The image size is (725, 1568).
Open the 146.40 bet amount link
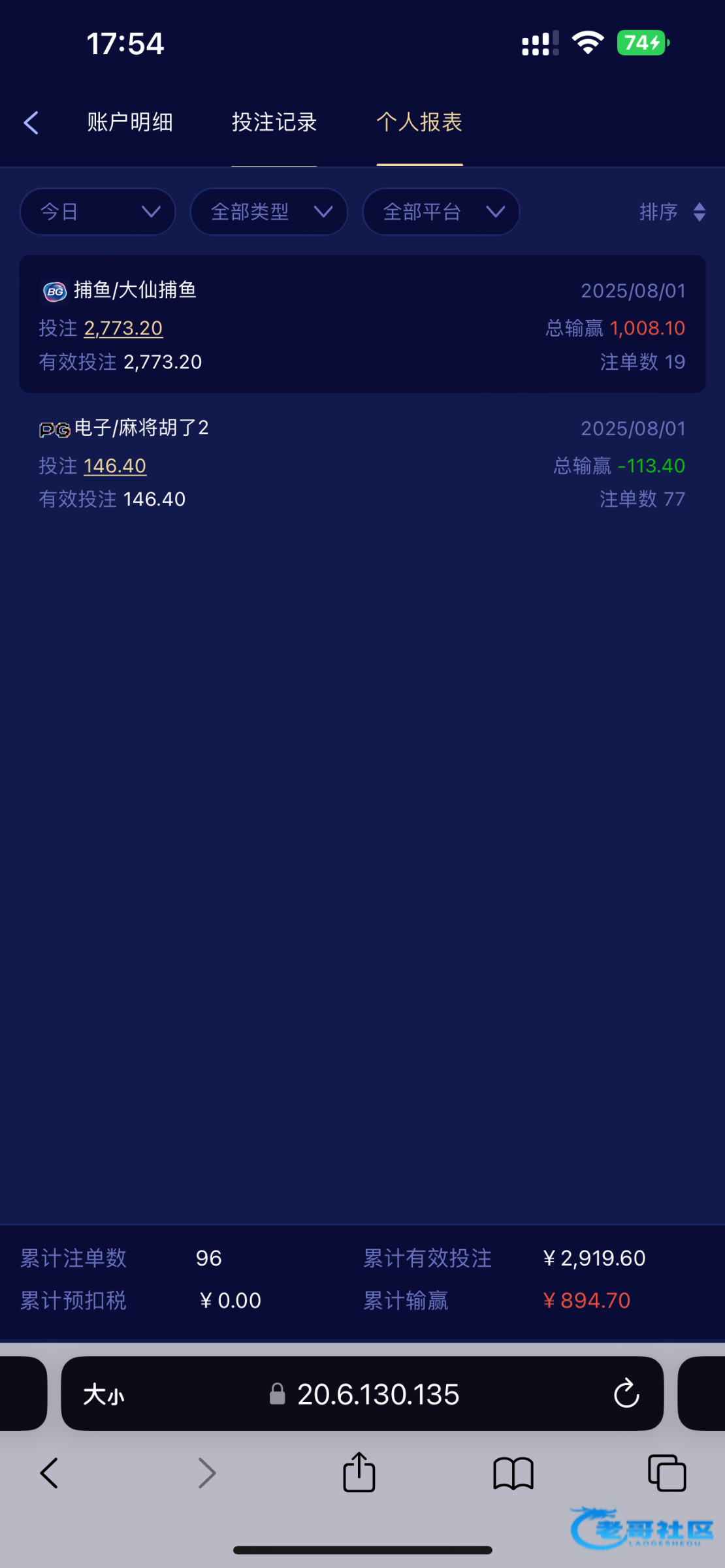(x=115, y=466)
